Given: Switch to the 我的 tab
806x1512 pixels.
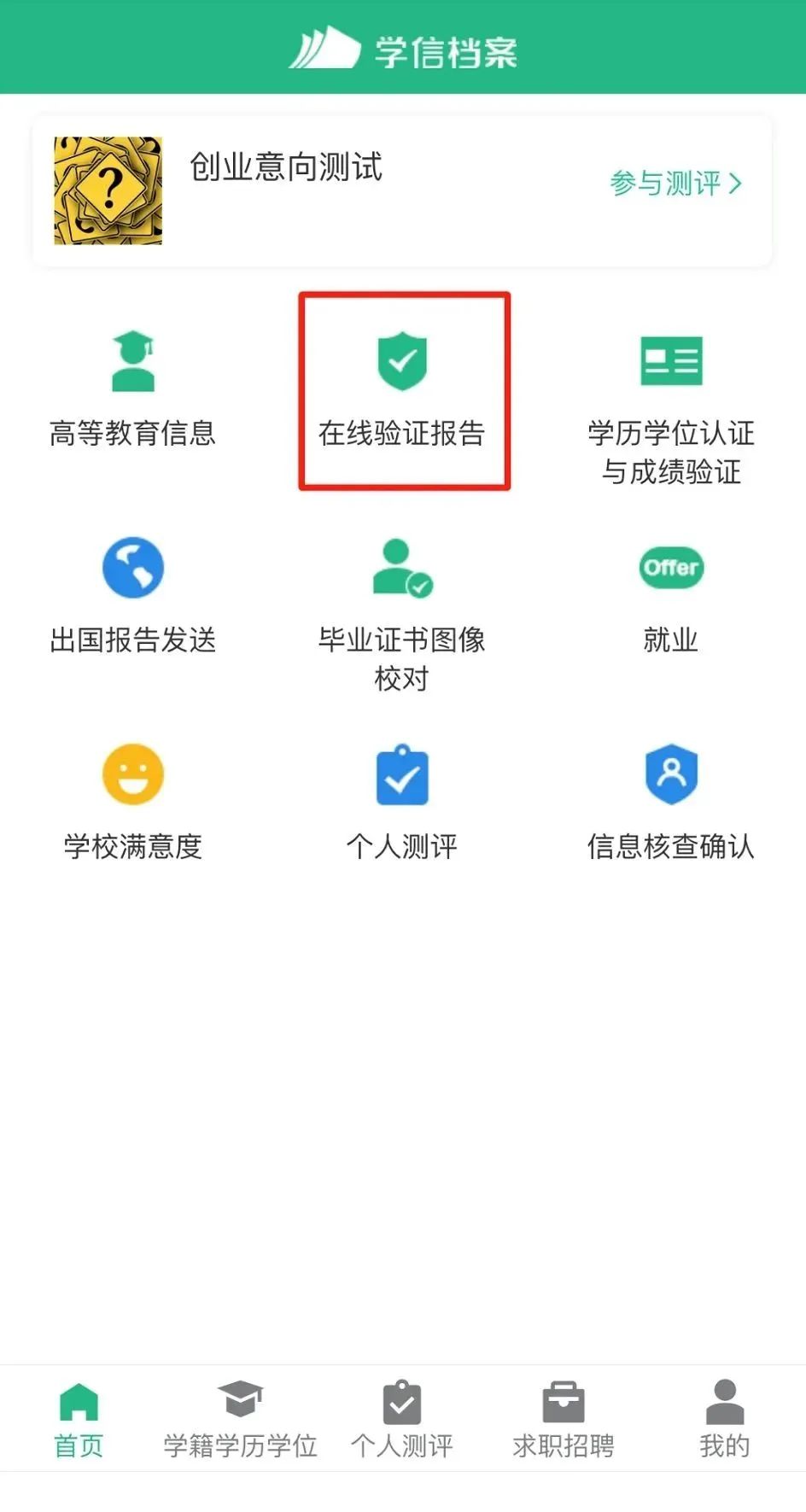Looking at the screenshot, I should tap(725, 1421).
